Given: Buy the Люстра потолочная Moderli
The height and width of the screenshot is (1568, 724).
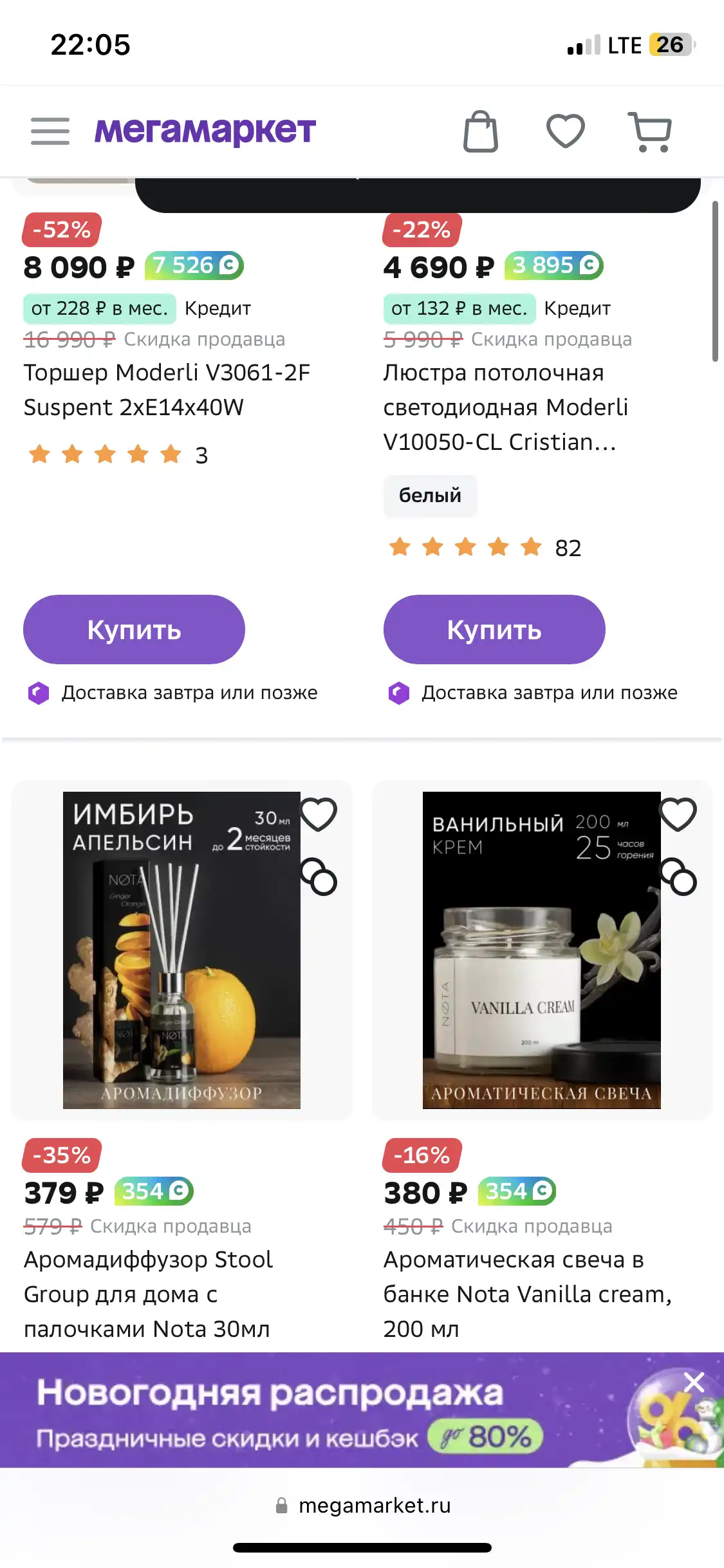Looking at the screenshot, I should point(494,630).
